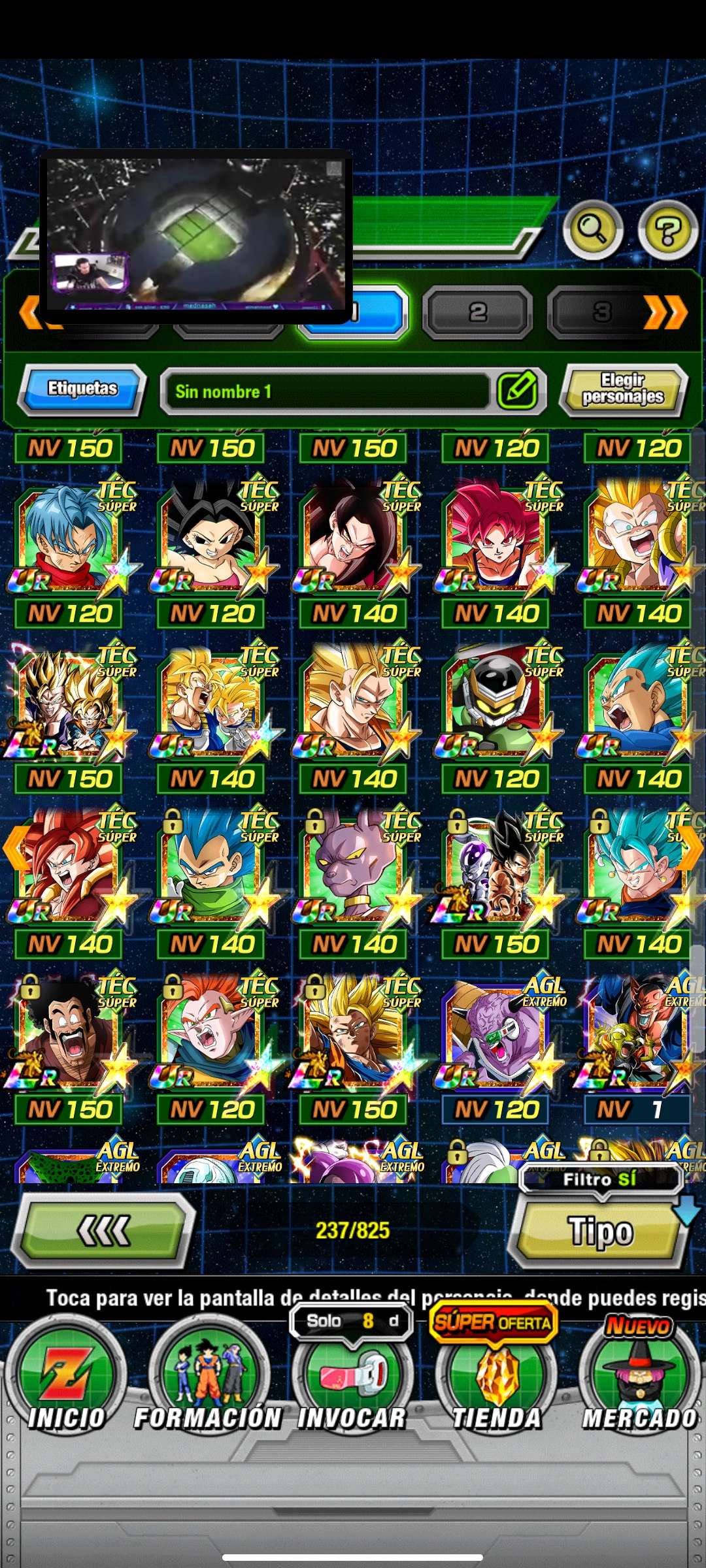Select the Captain Ginyu AGL card
This screenshot has height=1568, width=706.
click(x=496, y=1032)
